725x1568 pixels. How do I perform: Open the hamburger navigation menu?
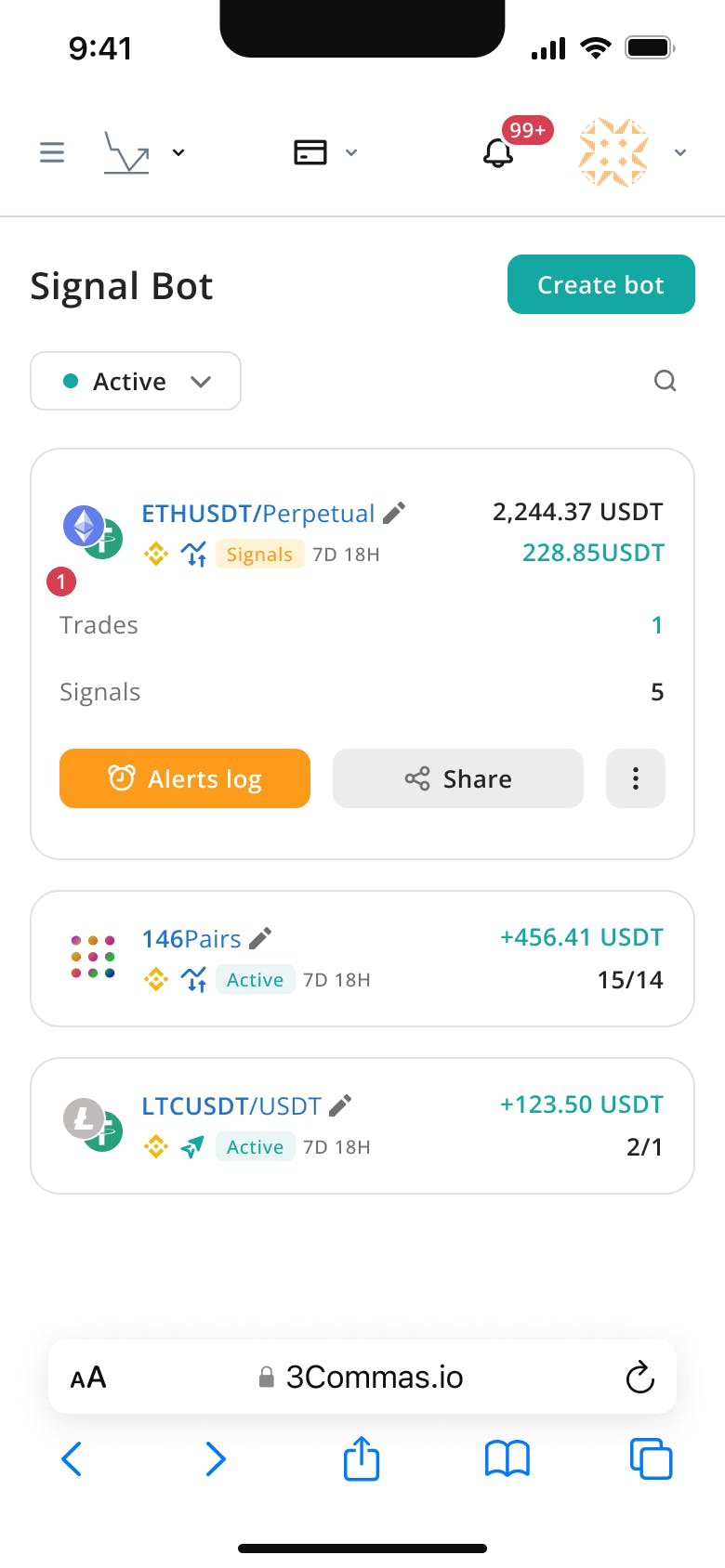point(51,152)
